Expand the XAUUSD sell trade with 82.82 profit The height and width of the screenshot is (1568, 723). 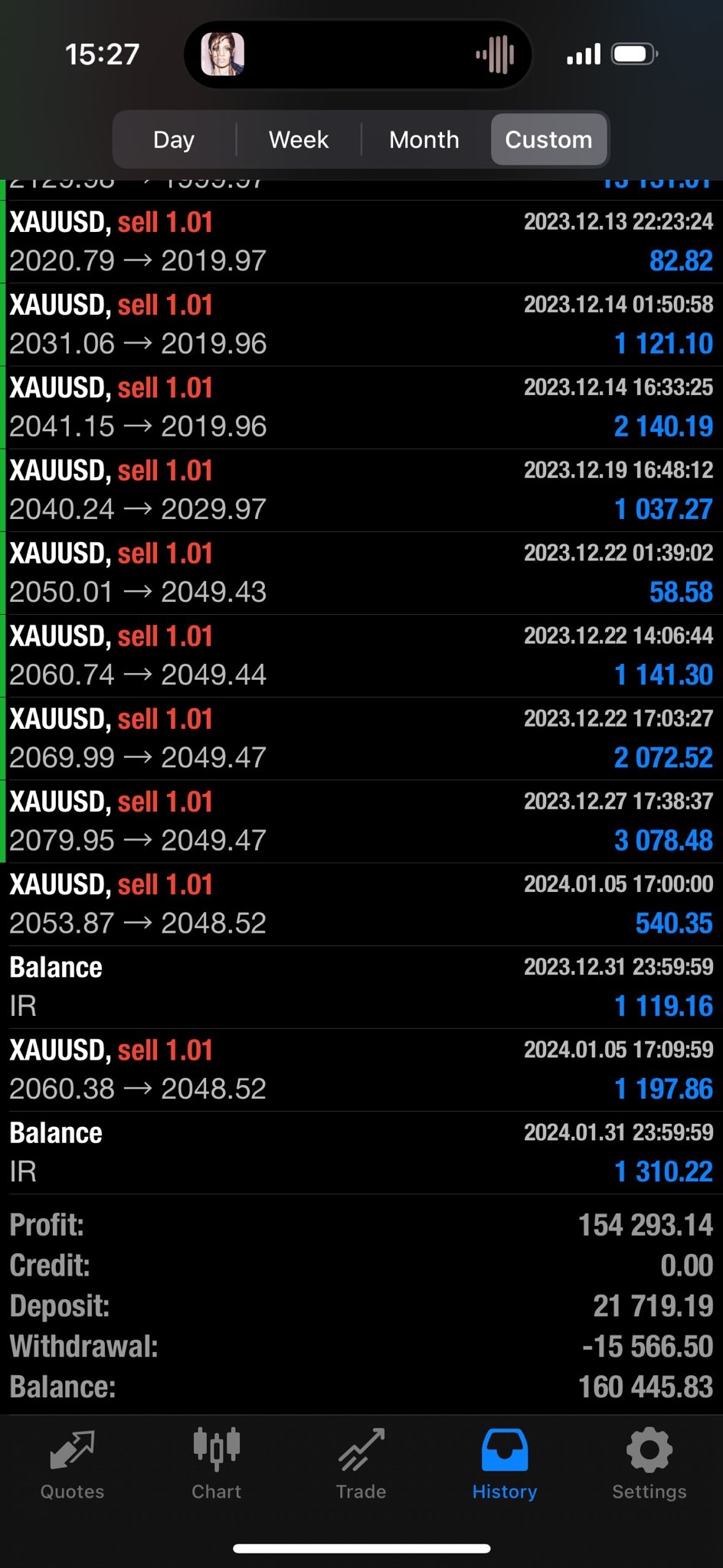click(x=361, y=242)
